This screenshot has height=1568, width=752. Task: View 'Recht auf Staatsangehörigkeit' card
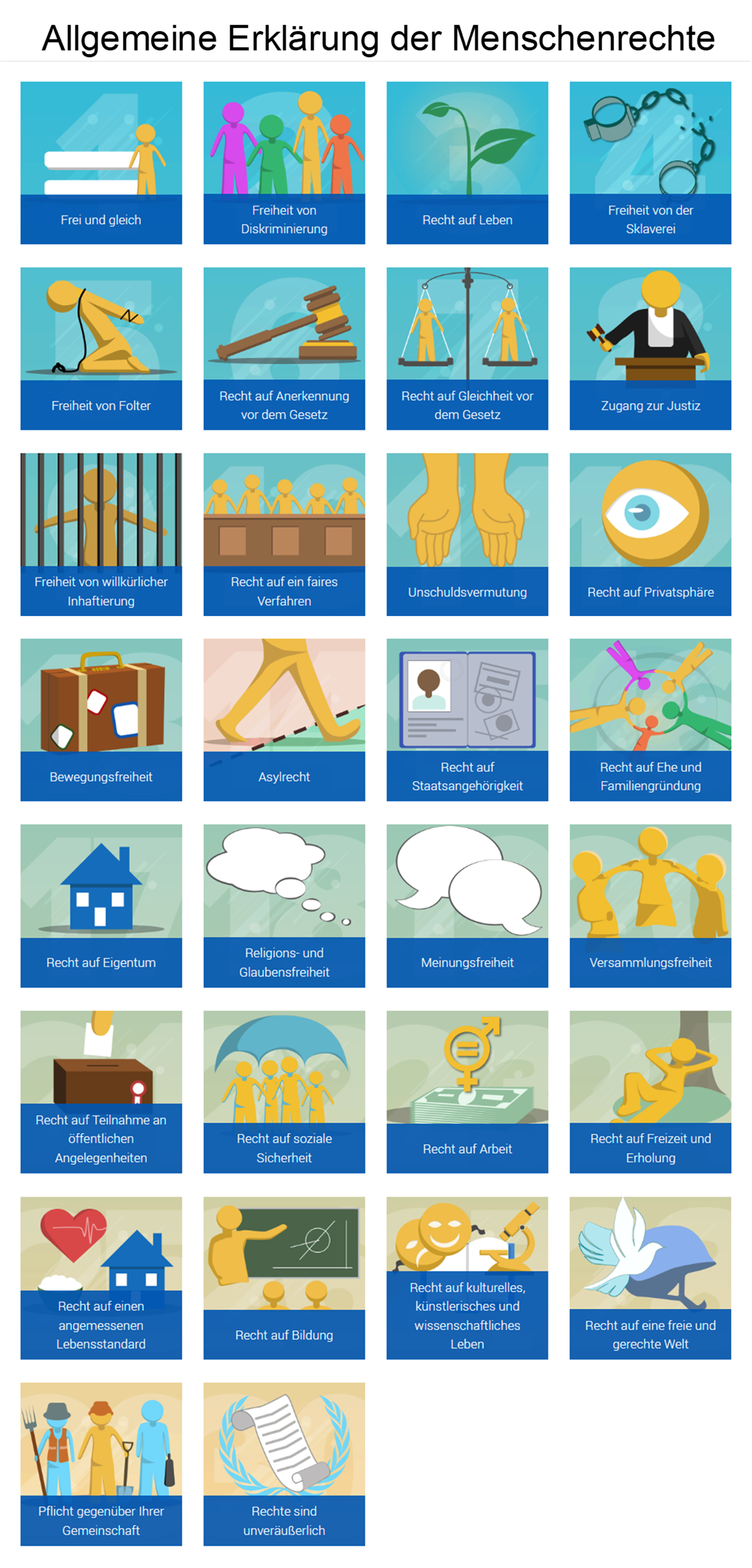(467, 720)
